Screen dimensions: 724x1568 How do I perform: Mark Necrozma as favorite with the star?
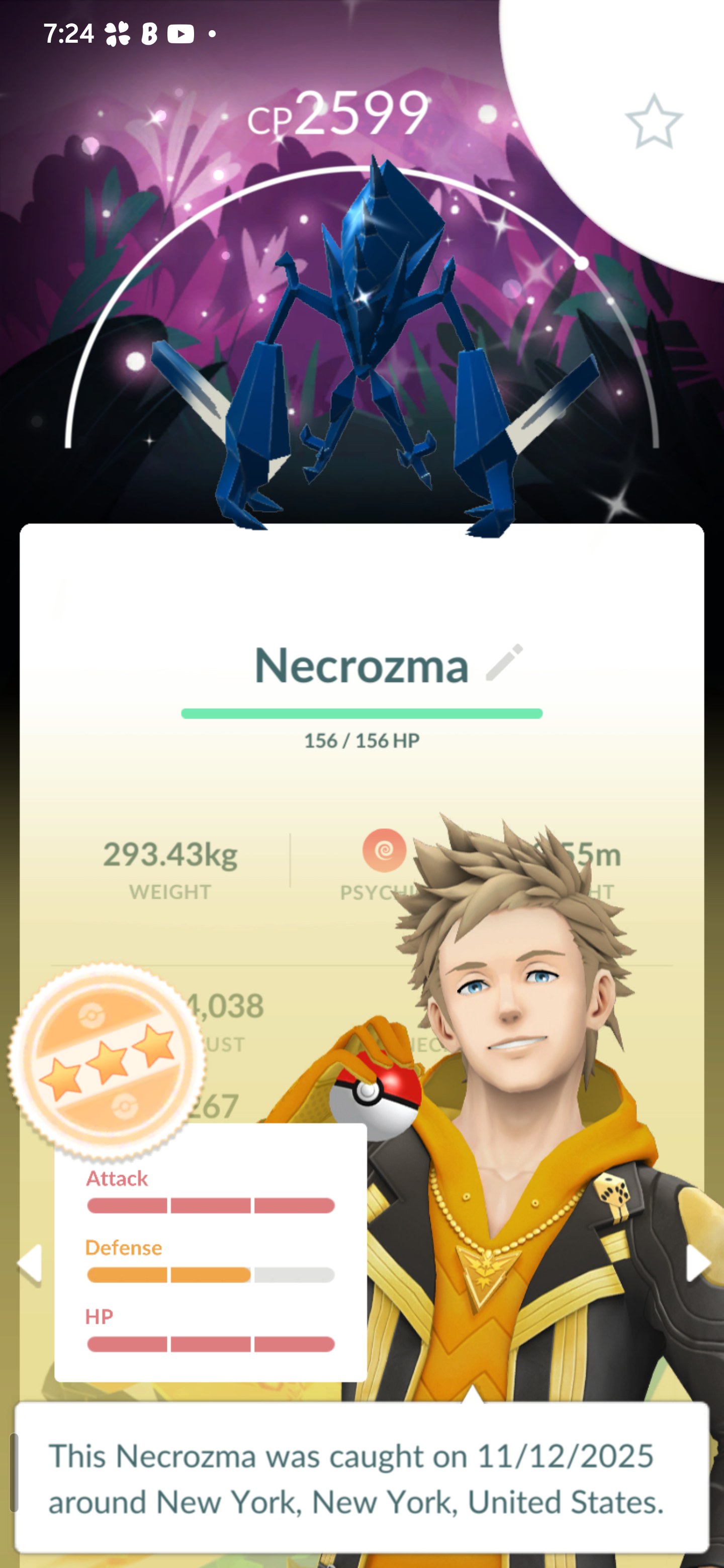pyautogui.click(x=654, y=121)
